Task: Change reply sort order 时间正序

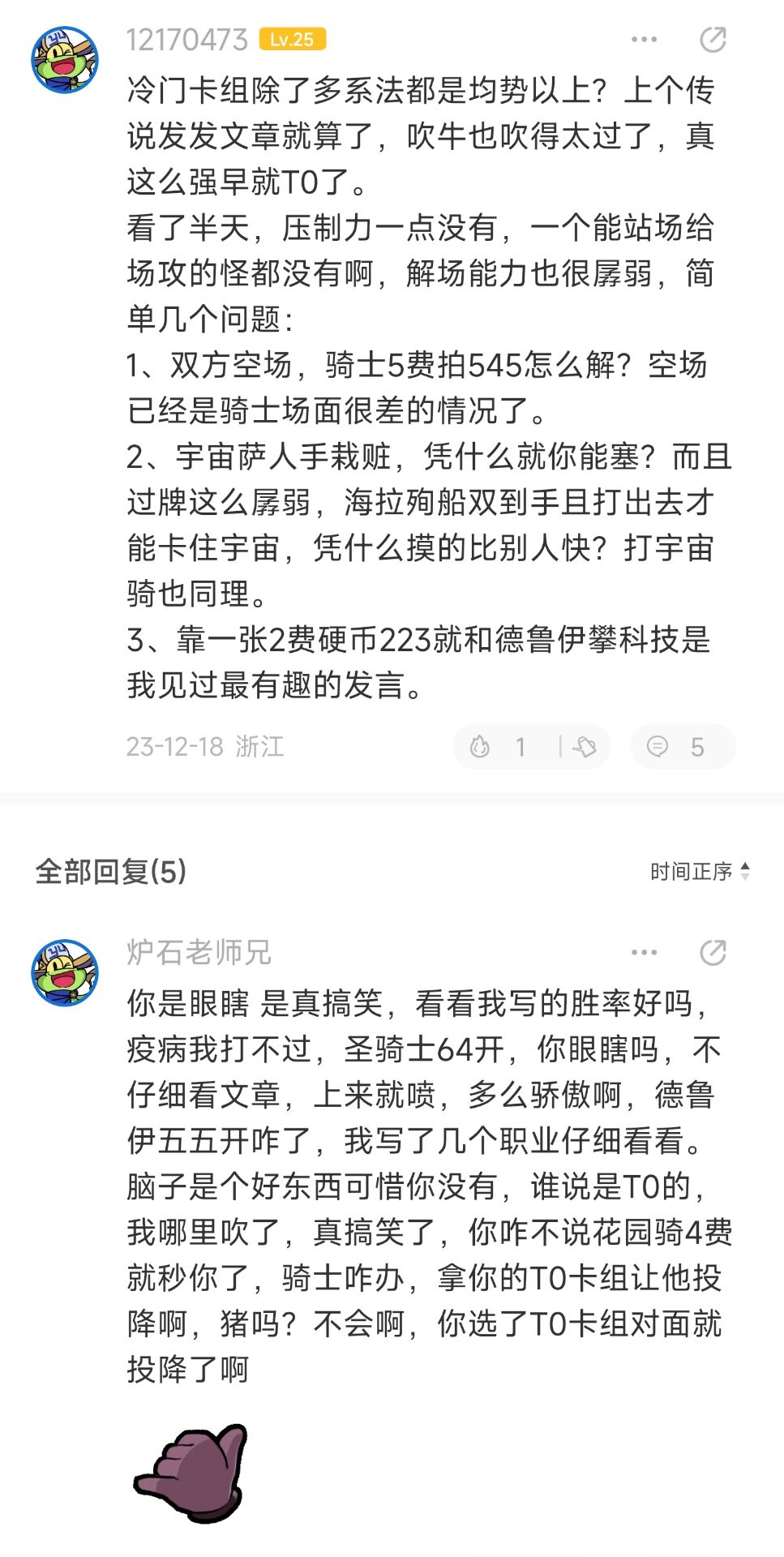Action: pyautogui.click(x=700, y=872)
